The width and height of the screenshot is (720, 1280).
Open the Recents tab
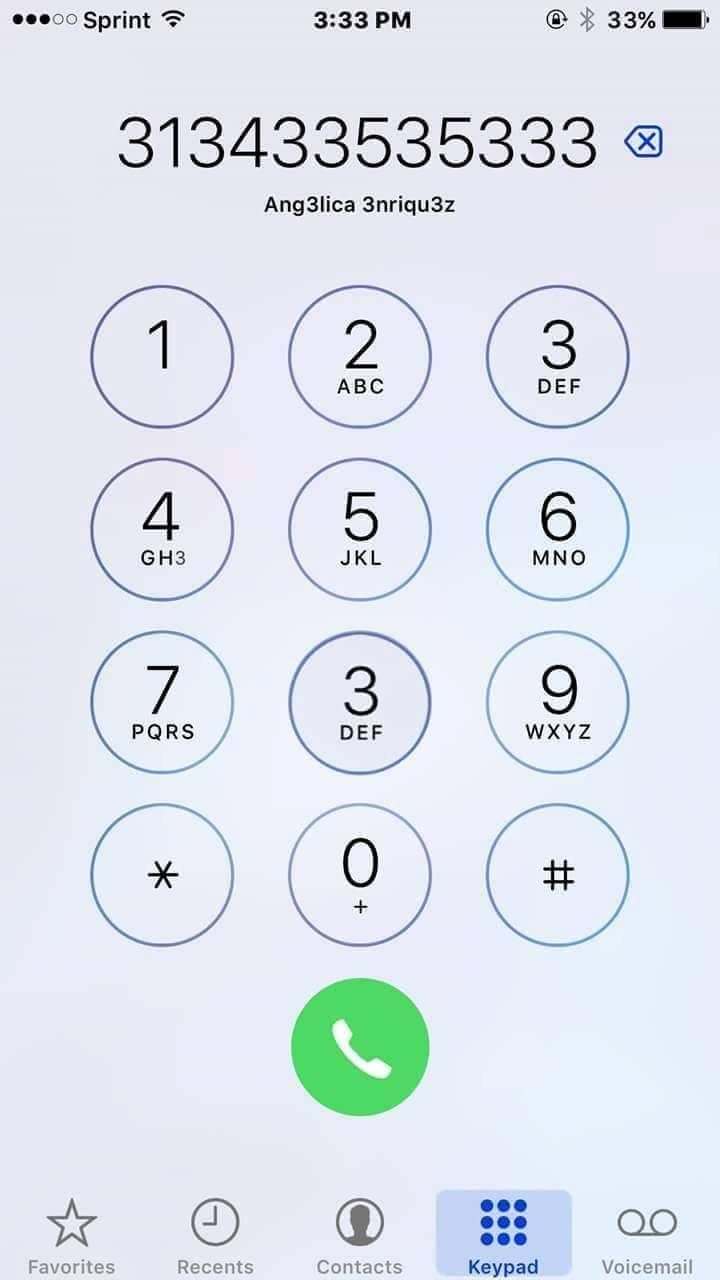click(215, 1235)
